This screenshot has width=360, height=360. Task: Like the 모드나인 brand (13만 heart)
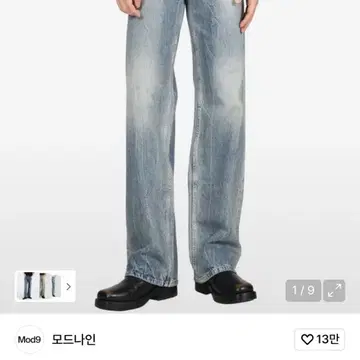(319, 339)
